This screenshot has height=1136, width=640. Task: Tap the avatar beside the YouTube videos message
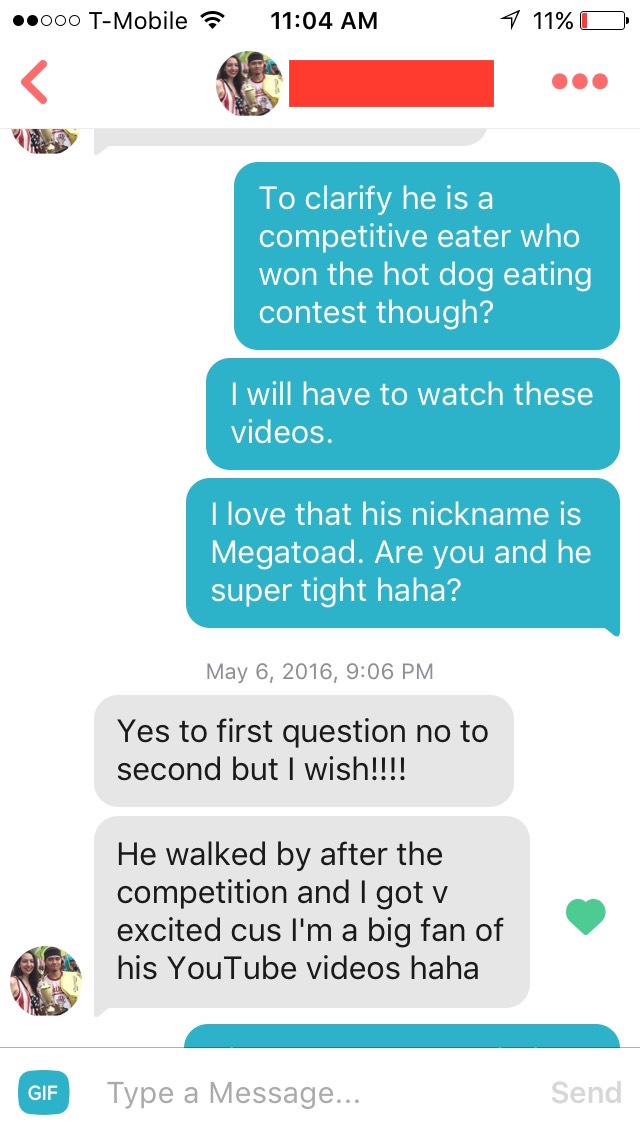tap(46, 981)
